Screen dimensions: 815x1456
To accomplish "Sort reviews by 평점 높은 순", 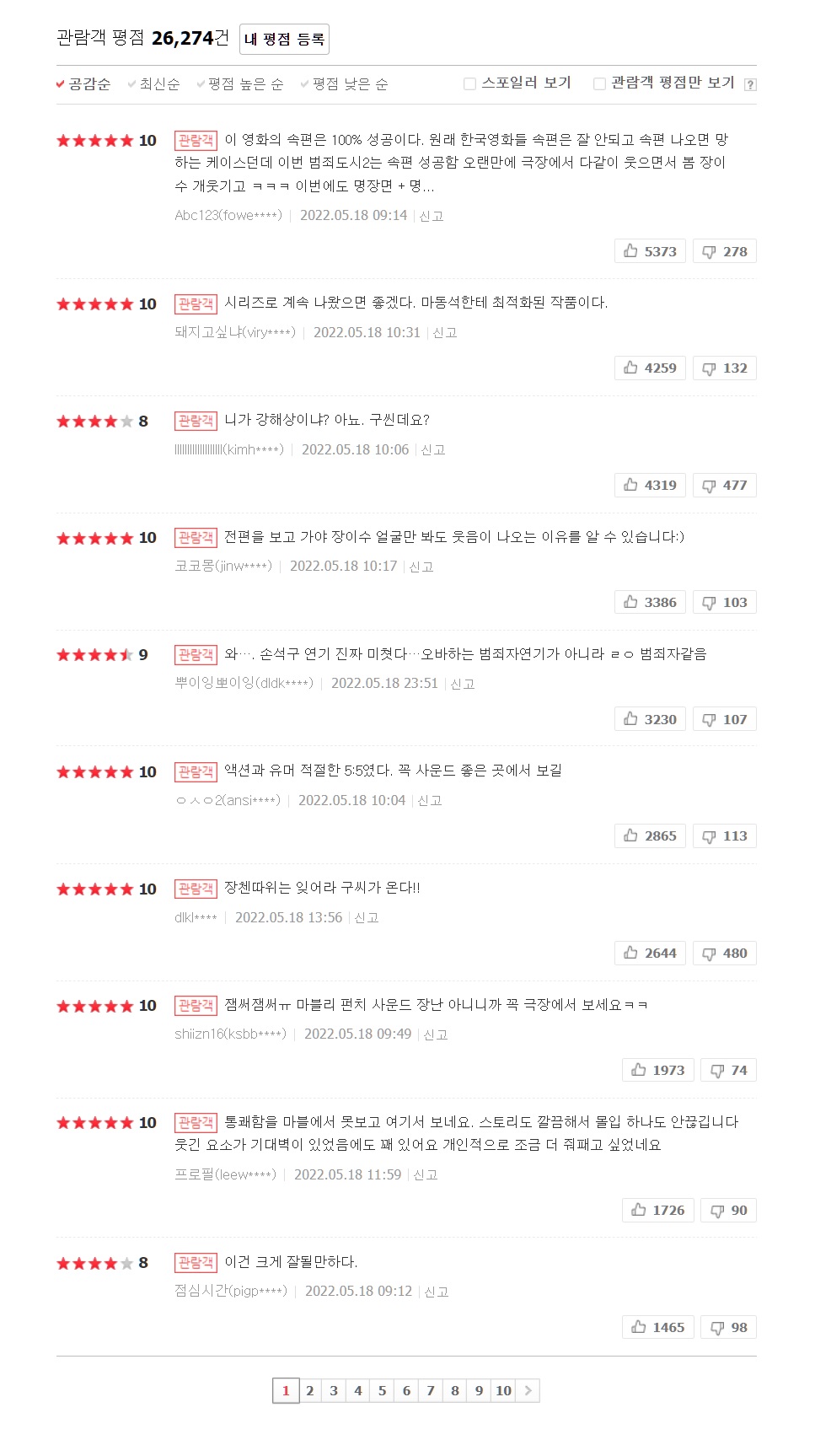I will click(239, 84).
